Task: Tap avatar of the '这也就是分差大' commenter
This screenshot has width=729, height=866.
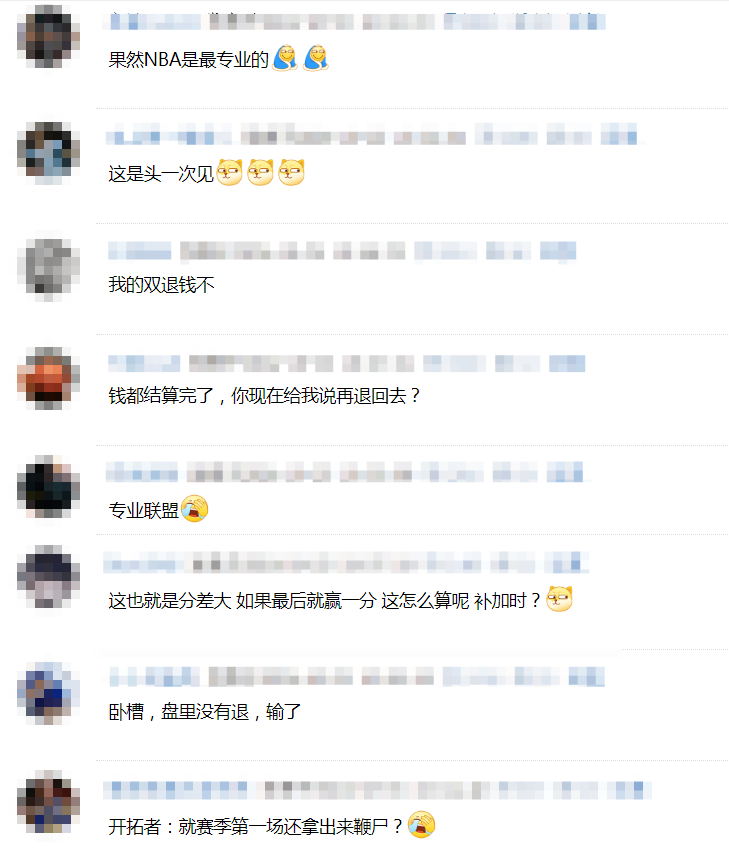Action: point(48,577)
